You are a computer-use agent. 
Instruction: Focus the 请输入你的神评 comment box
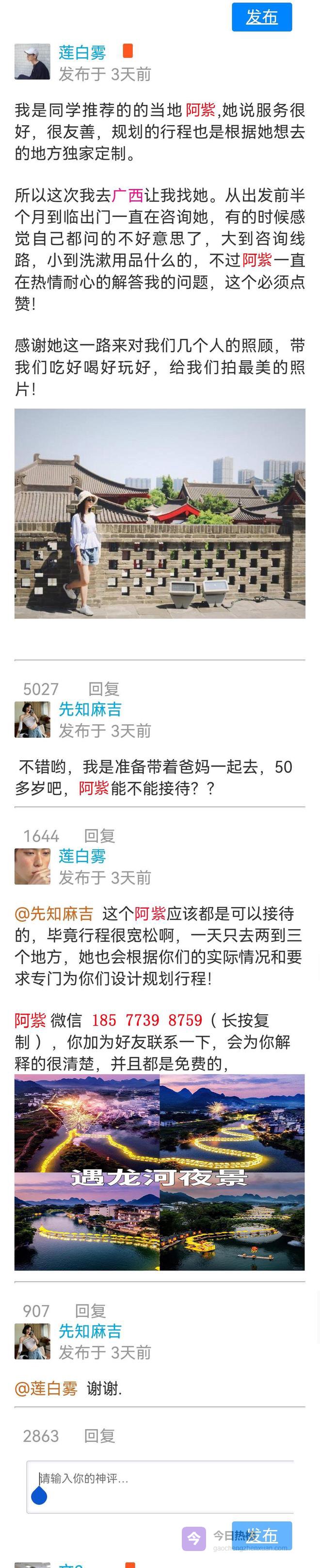pyautogui.click(x=160, y=1486)
